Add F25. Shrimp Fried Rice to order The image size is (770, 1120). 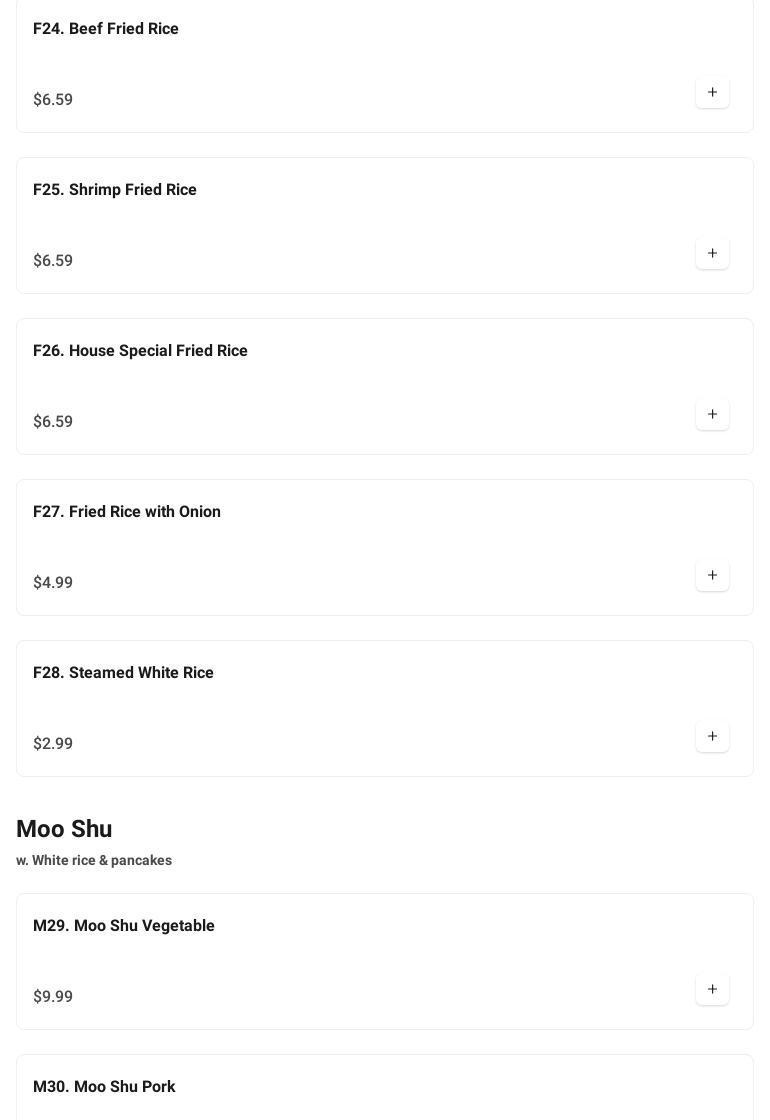[712, 254]
